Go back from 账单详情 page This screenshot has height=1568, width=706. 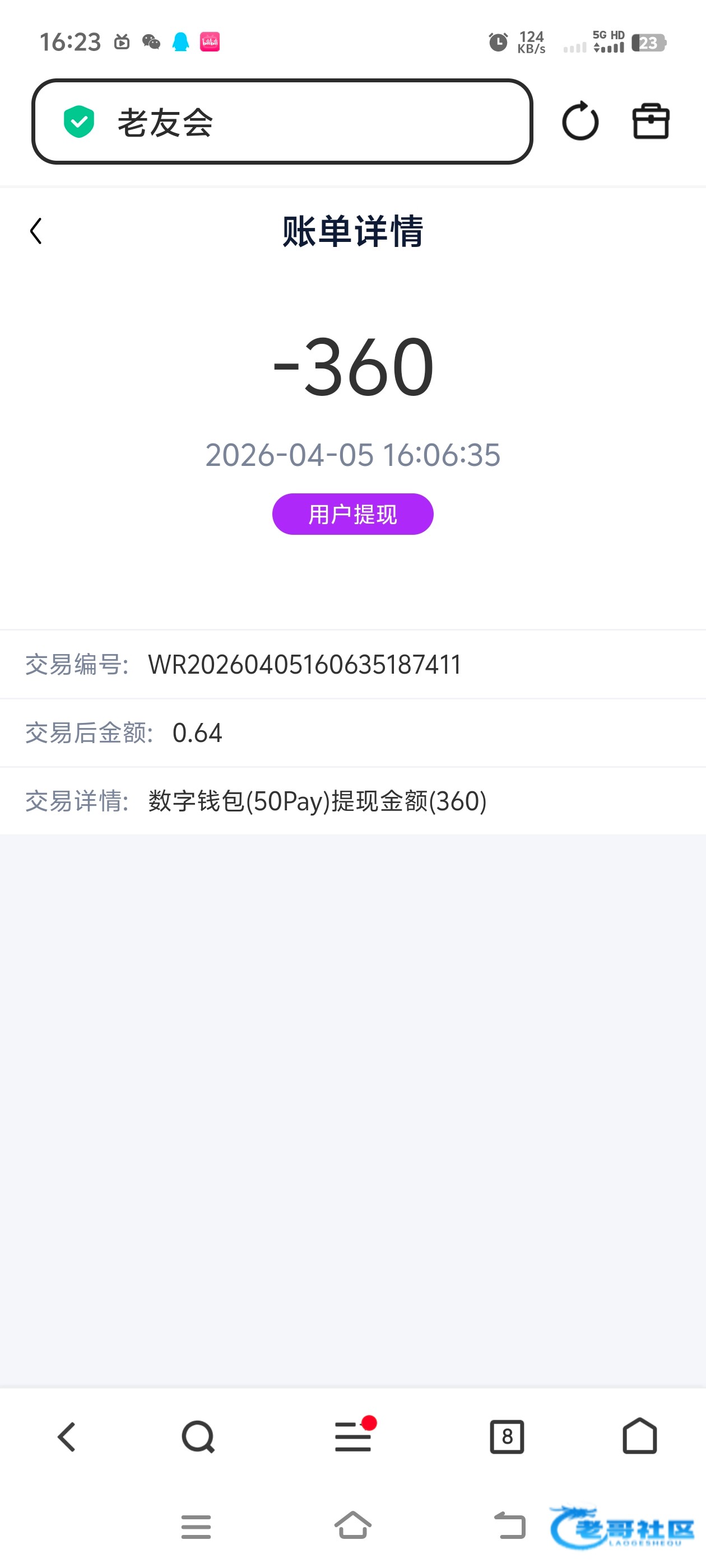[x=36, y=231]
